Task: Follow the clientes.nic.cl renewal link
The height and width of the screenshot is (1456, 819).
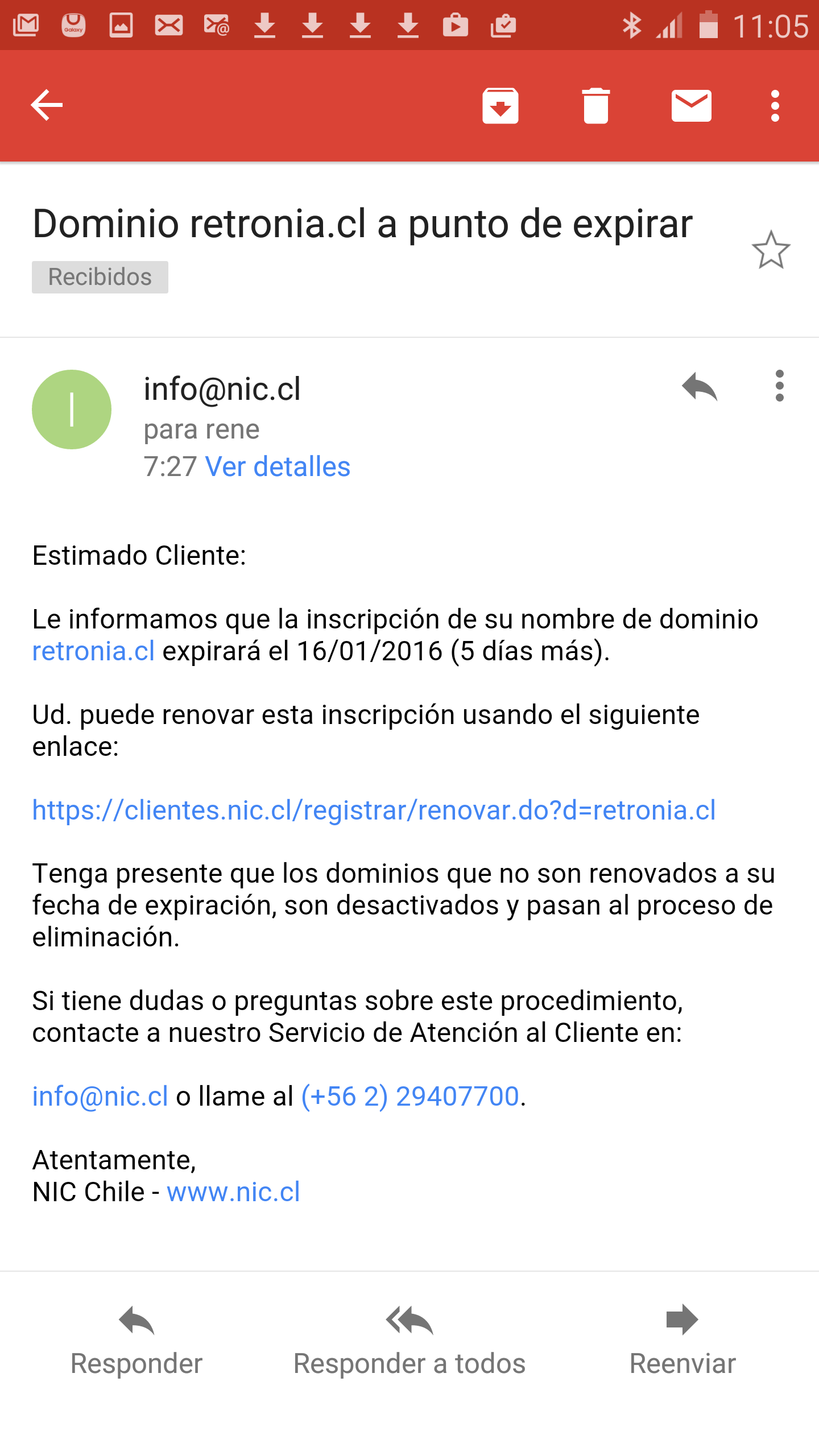Action: [x=374, y=810]
